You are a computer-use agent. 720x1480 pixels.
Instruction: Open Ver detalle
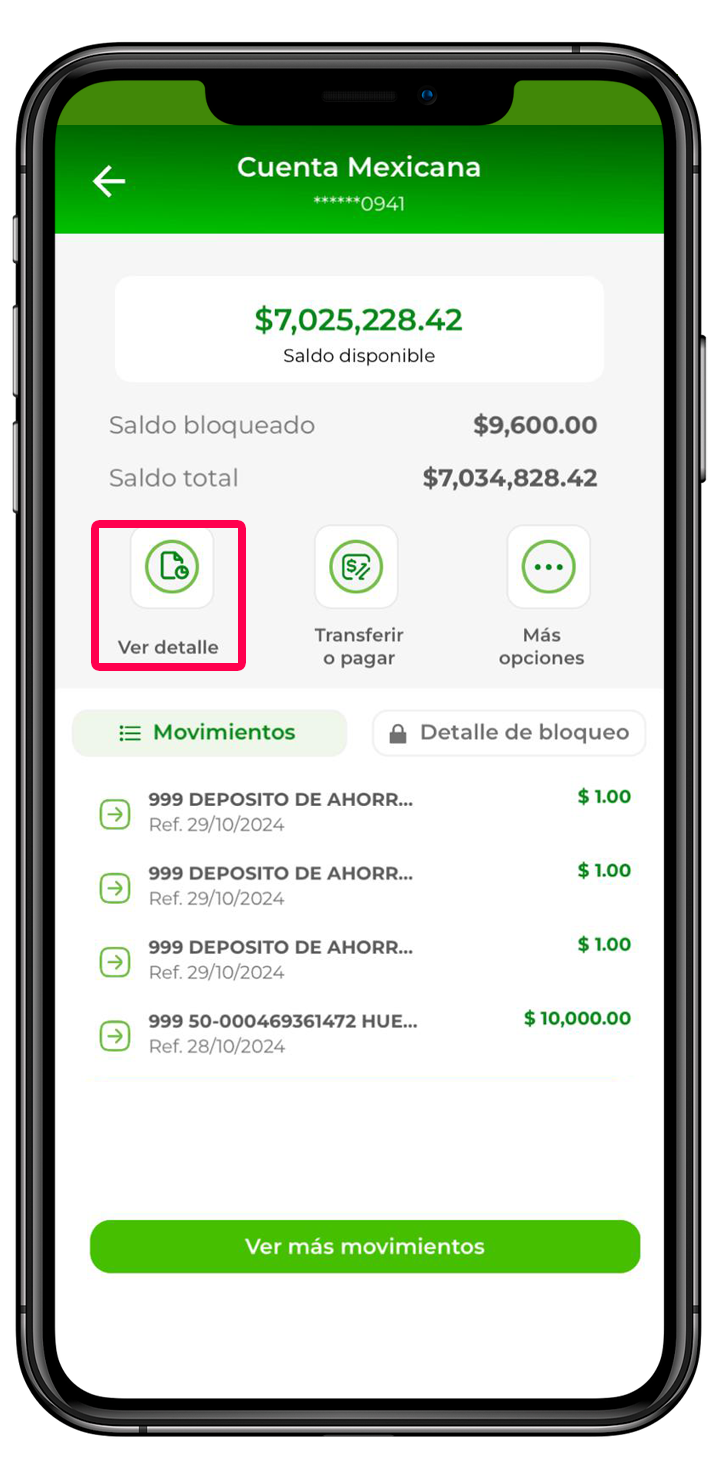pyautogui.click(x=171, y=568)
